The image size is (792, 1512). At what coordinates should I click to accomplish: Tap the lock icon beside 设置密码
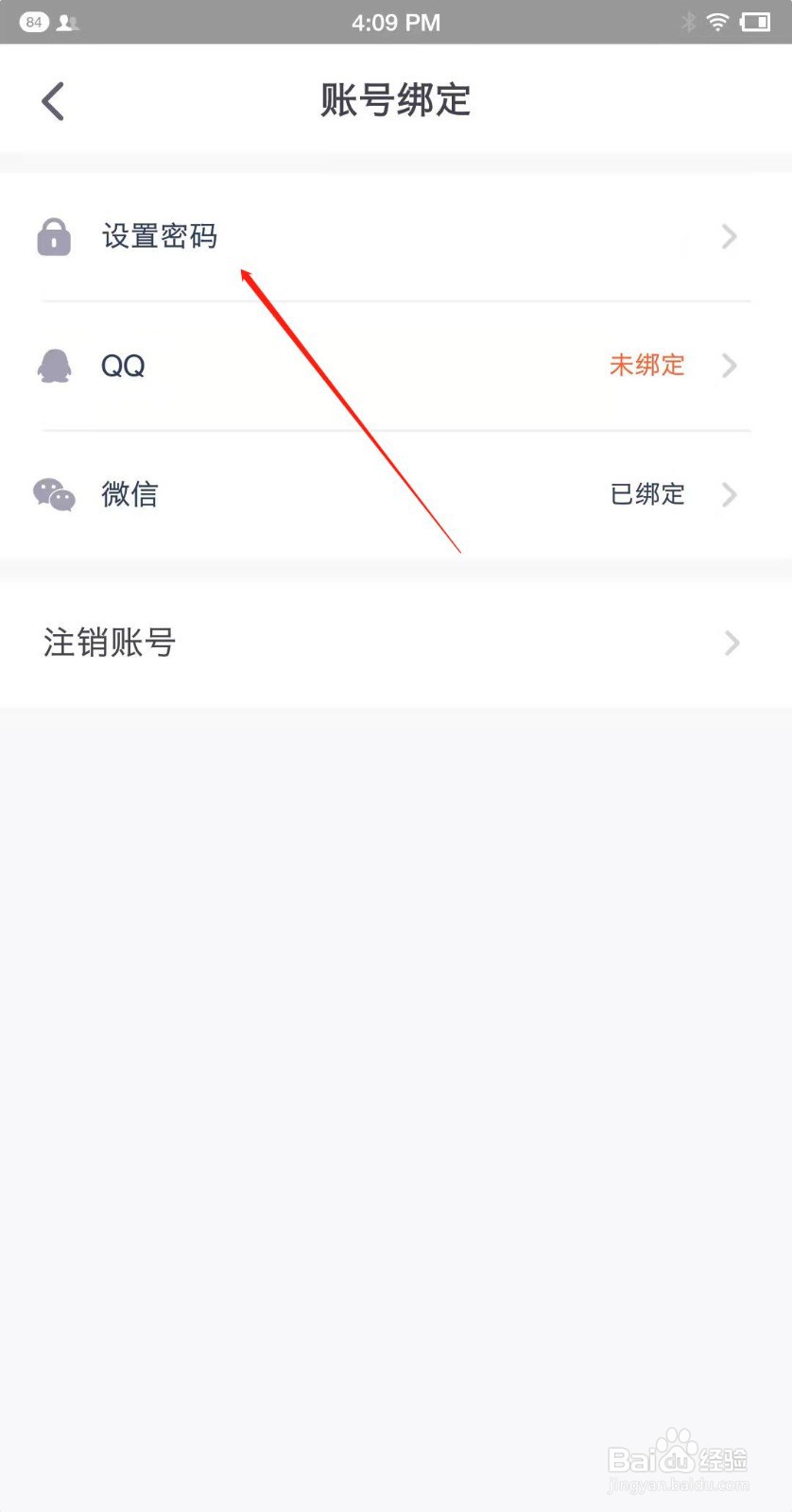coord(54,237)
